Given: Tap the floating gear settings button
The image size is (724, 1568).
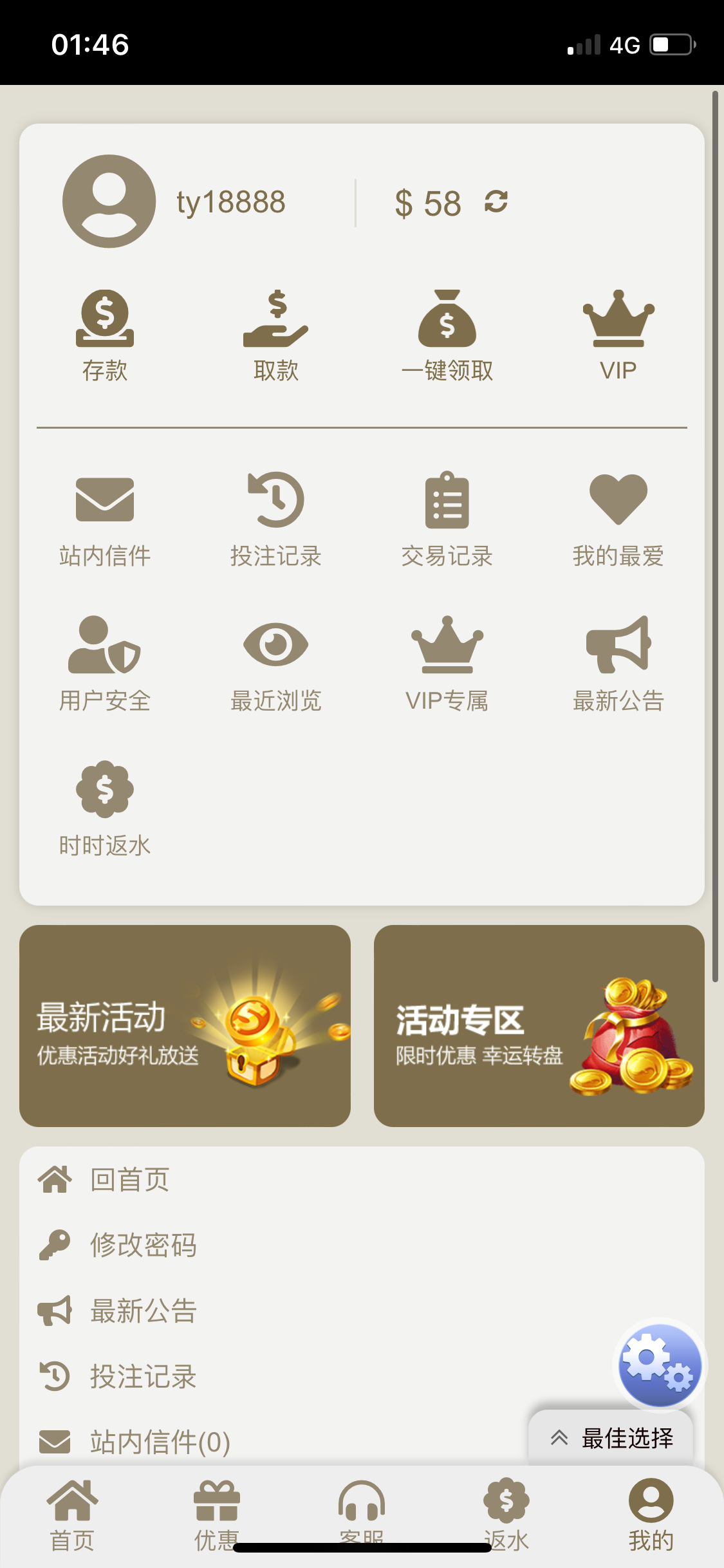Looking at the screenshot, I should [660, 1365].
